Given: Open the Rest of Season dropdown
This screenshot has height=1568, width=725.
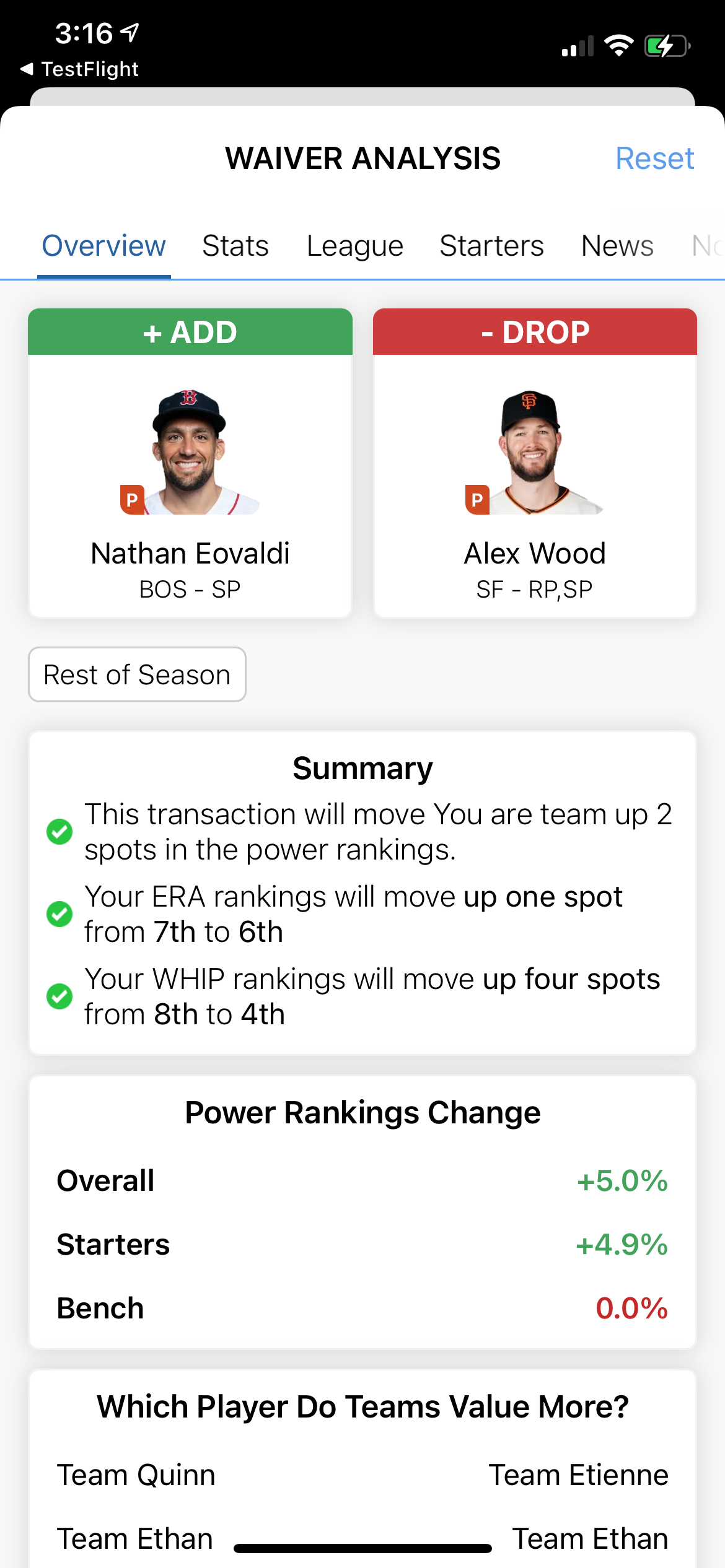Looking at the screenshot, I should (137, 674).
